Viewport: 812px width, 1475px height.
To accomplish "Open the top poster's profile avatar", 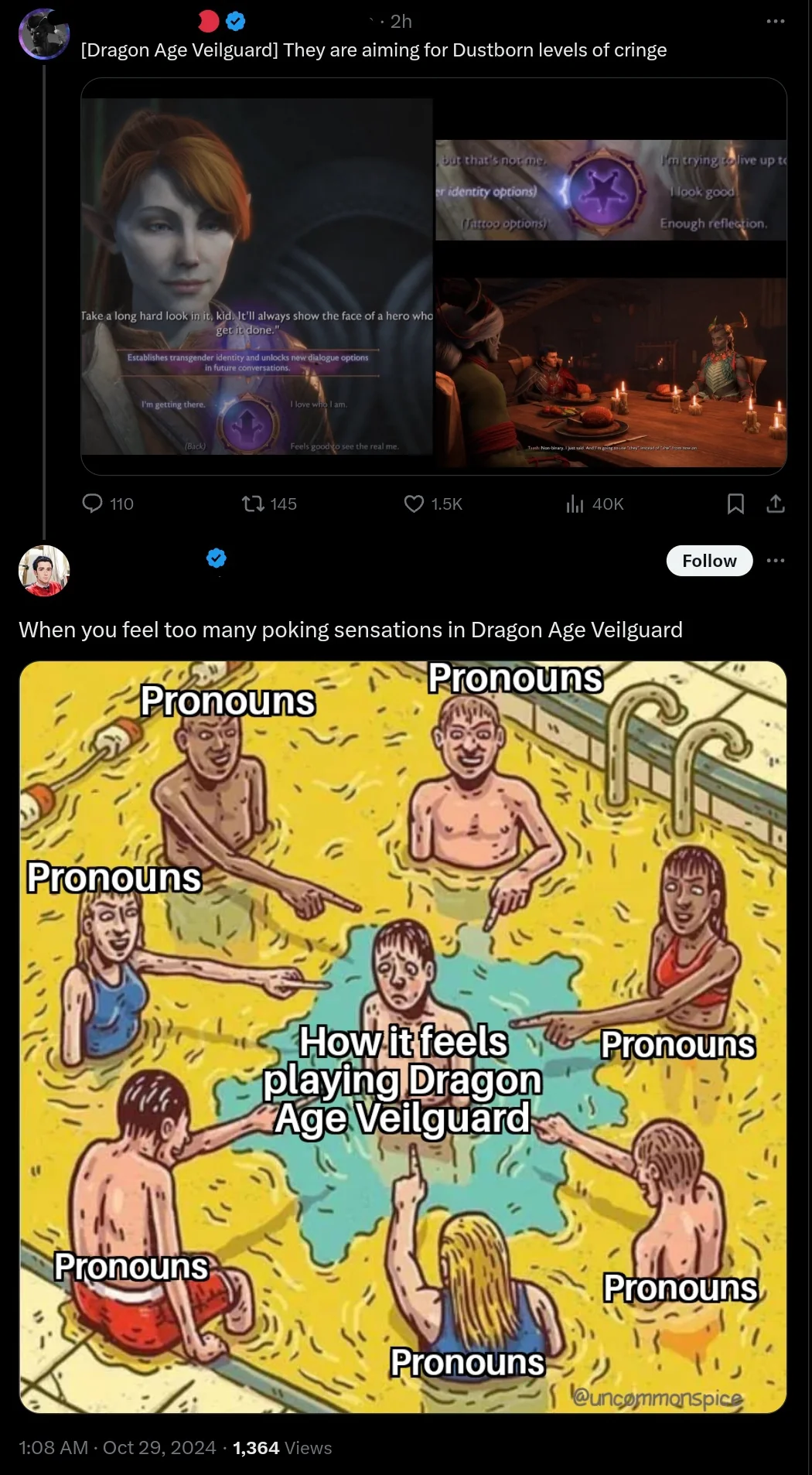I will click(44, 34).
